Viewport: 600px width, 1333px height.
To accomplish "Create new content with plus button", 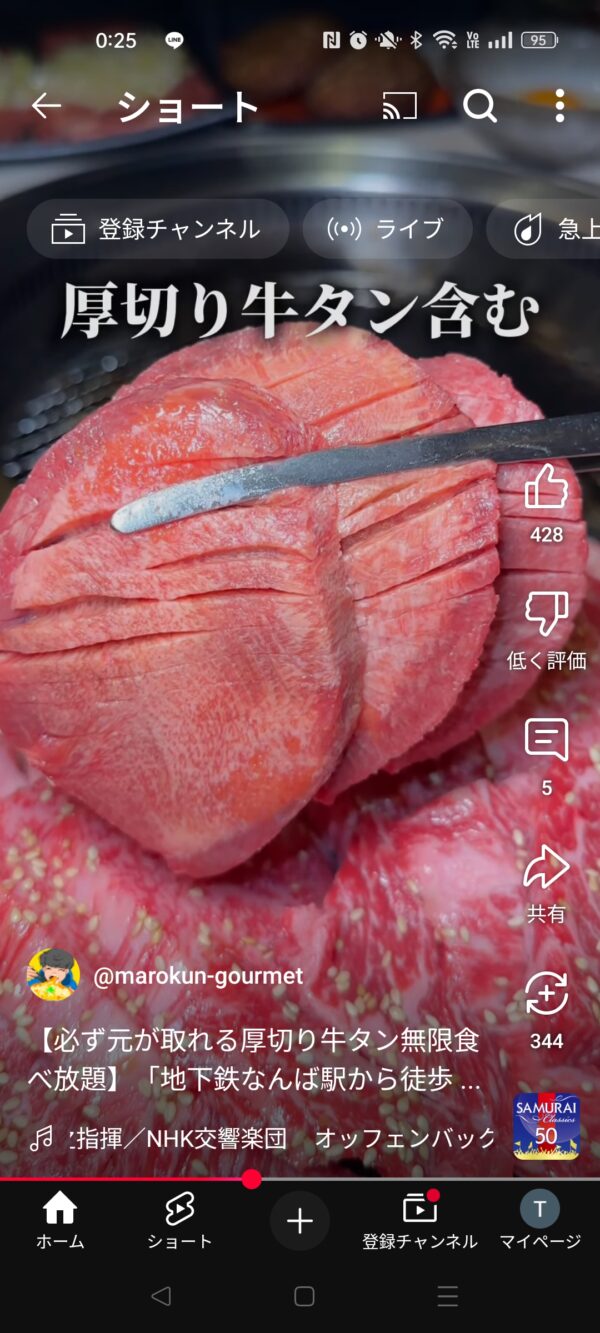I will tap(300, 1221).
